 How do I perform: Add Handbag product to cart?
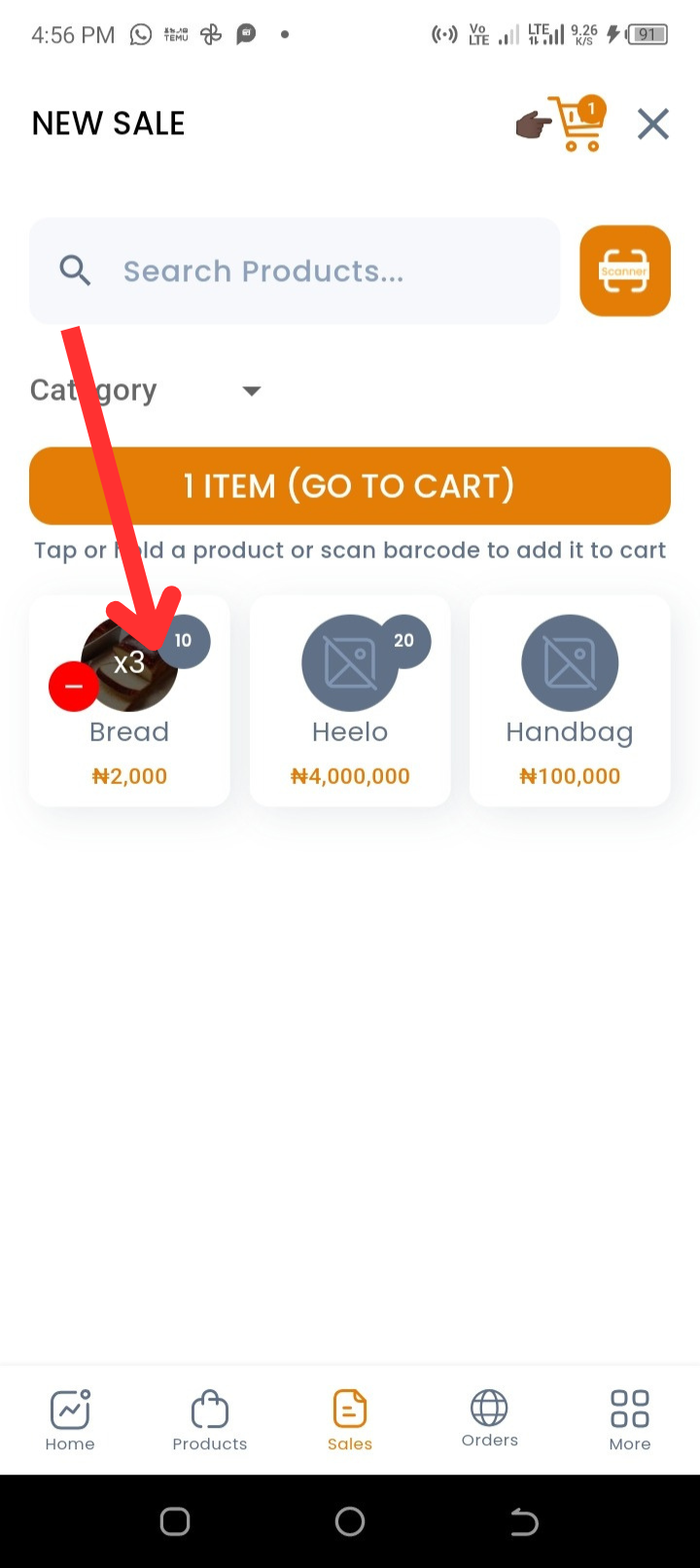[570, 700]
